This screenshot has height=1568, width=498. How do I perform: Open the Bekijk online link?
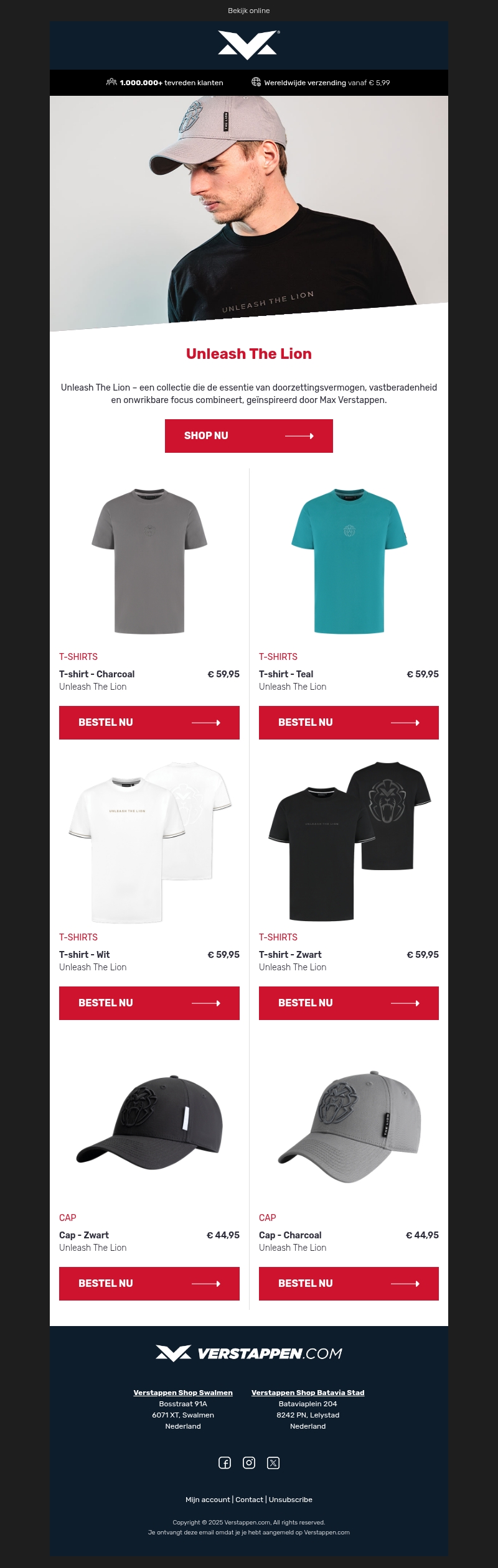click(248, 11)
